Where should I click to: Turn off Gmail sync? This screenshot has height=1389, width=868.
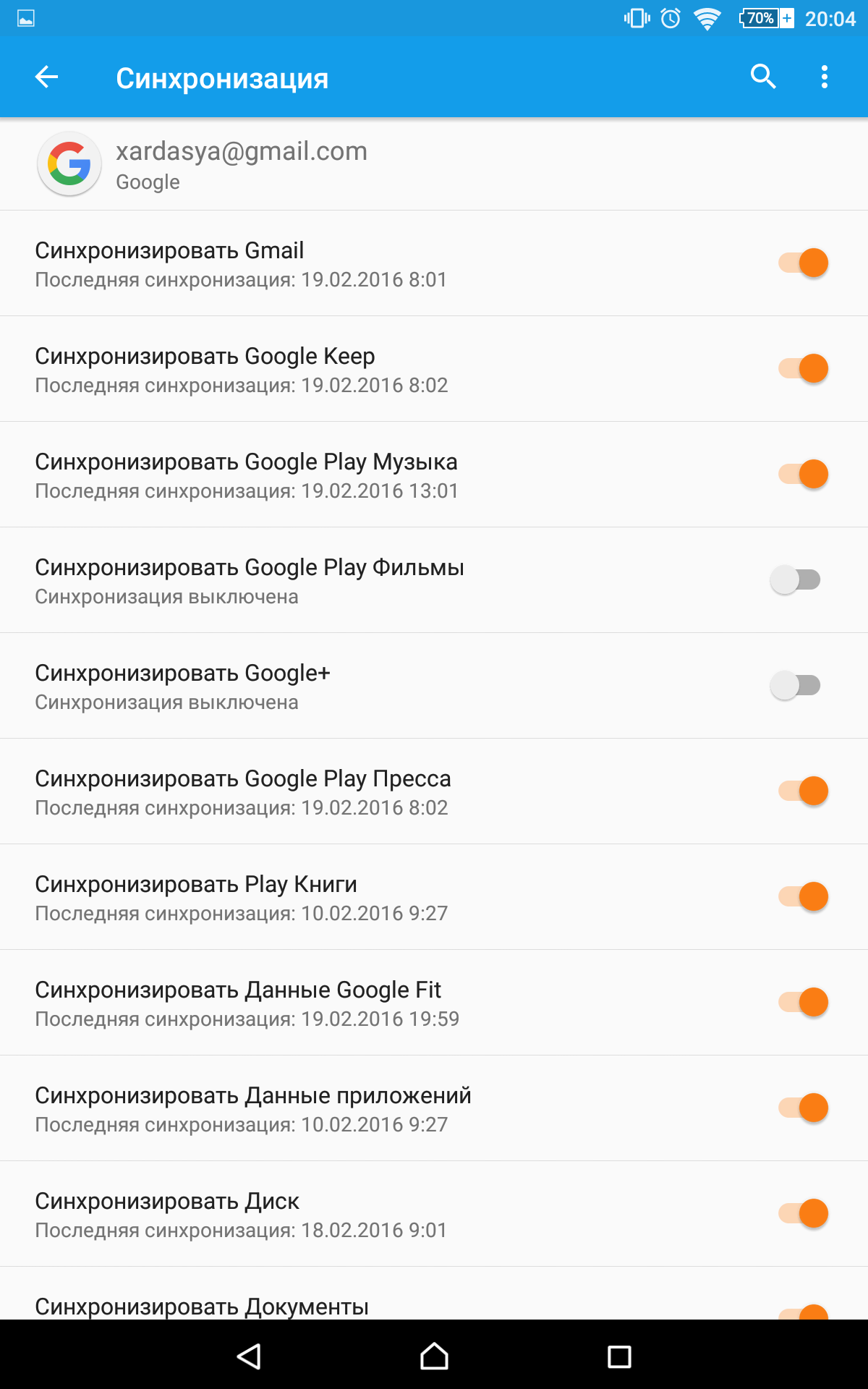pyautogui.click(x=803, y=263)
